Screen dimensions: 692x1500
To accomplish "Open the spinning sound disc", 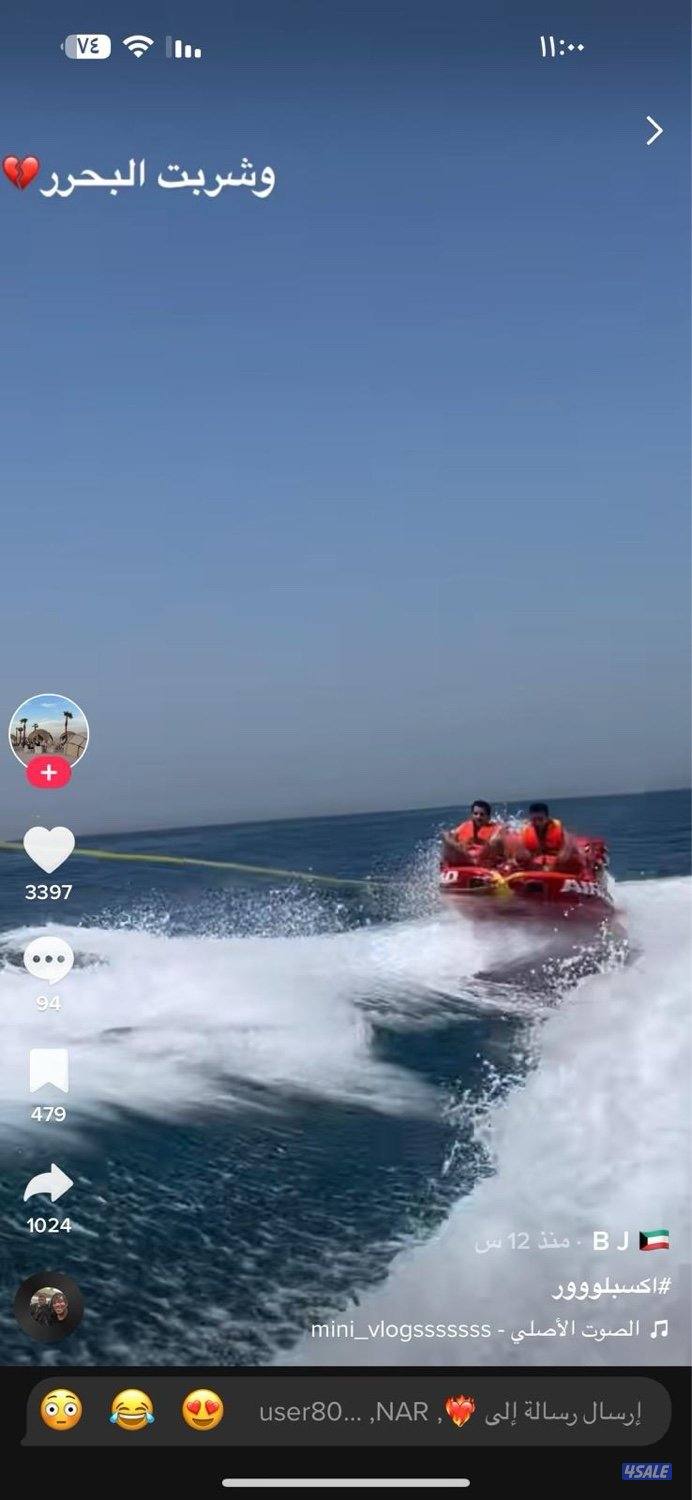I will (x=48, y=1306).
